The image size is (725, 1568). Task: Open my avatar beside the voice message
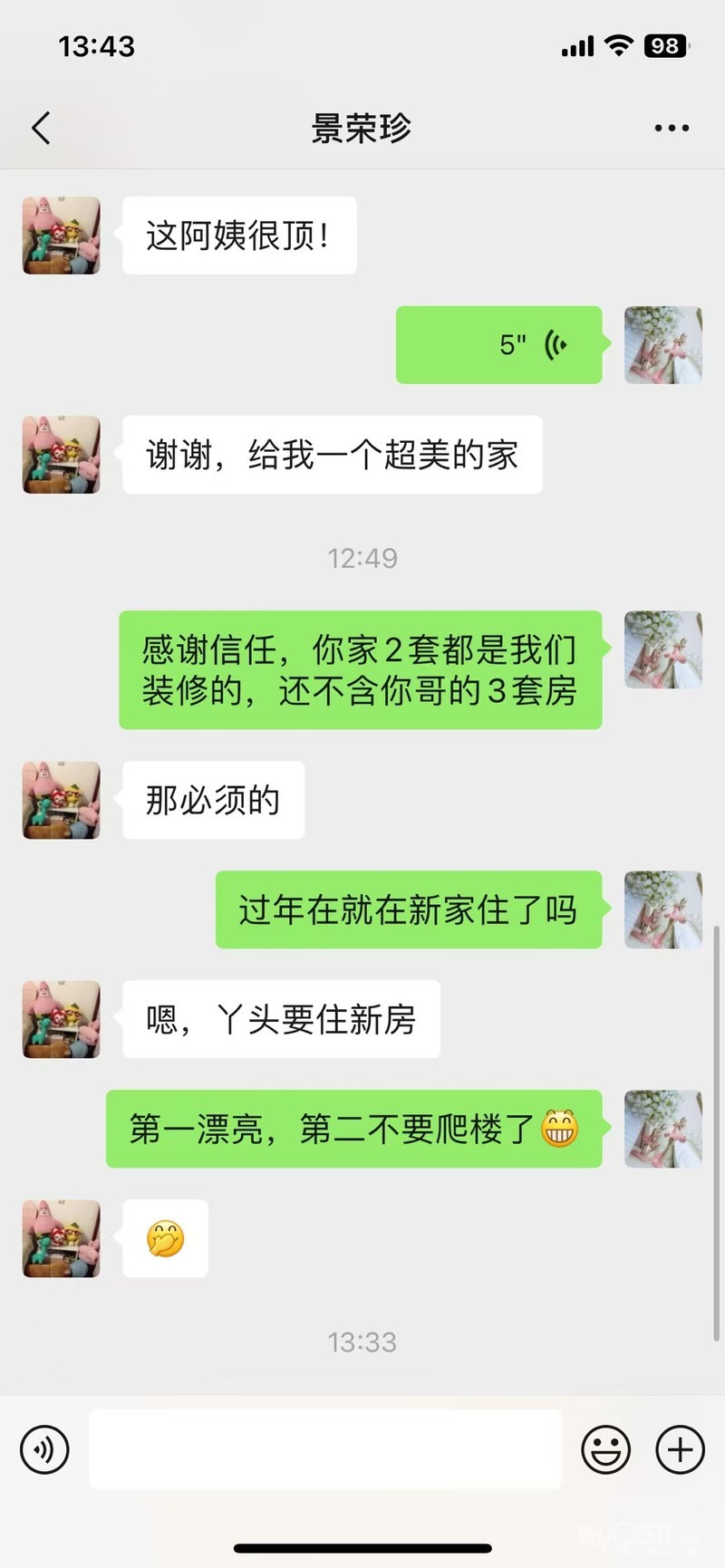(x=663, y=345)
